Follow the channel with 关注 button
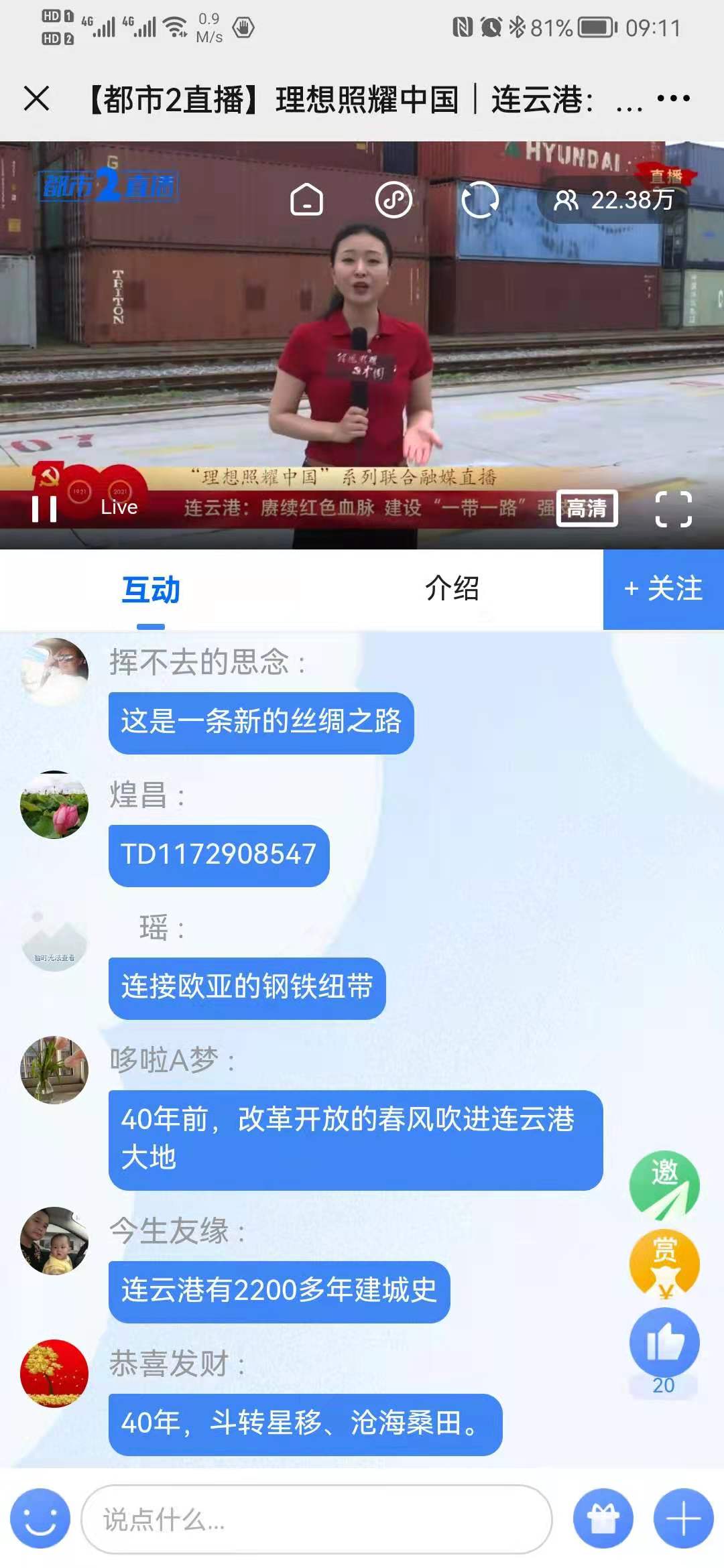The width and height of the screenshot is (724, 1568). [x=663, y=589]
